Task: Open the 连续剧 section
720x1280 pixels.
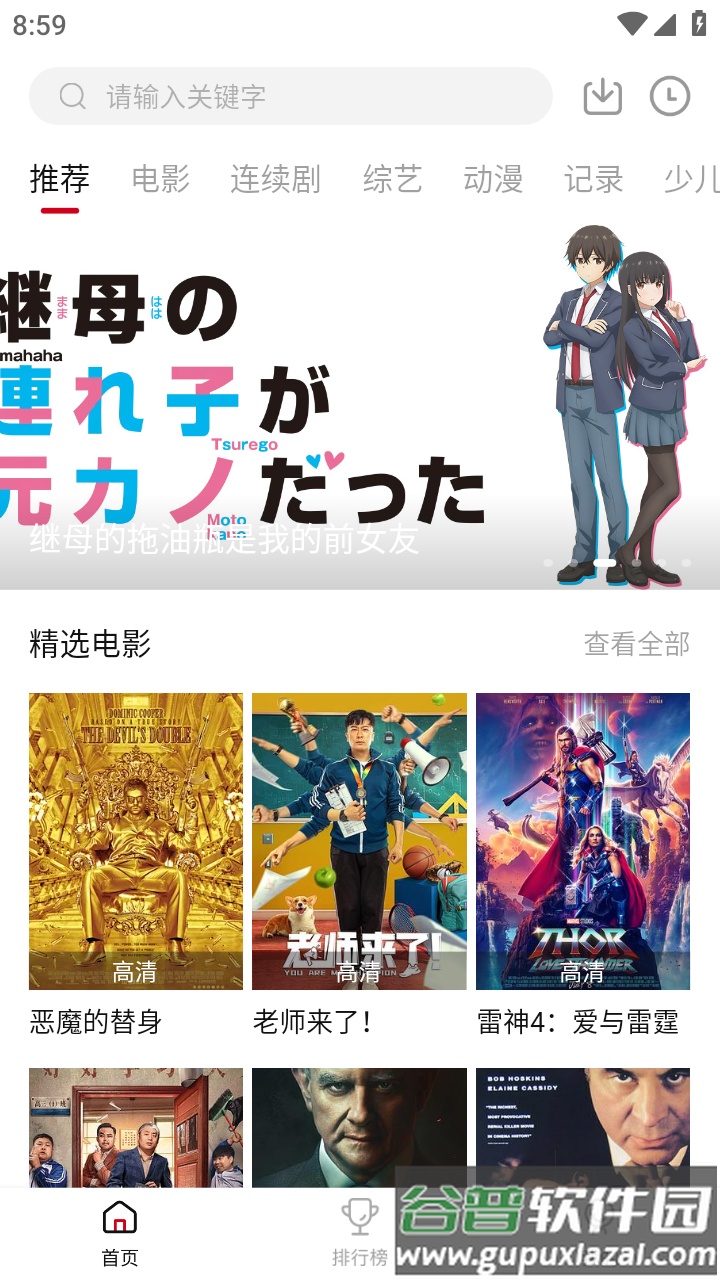Action: click(277, 180)
